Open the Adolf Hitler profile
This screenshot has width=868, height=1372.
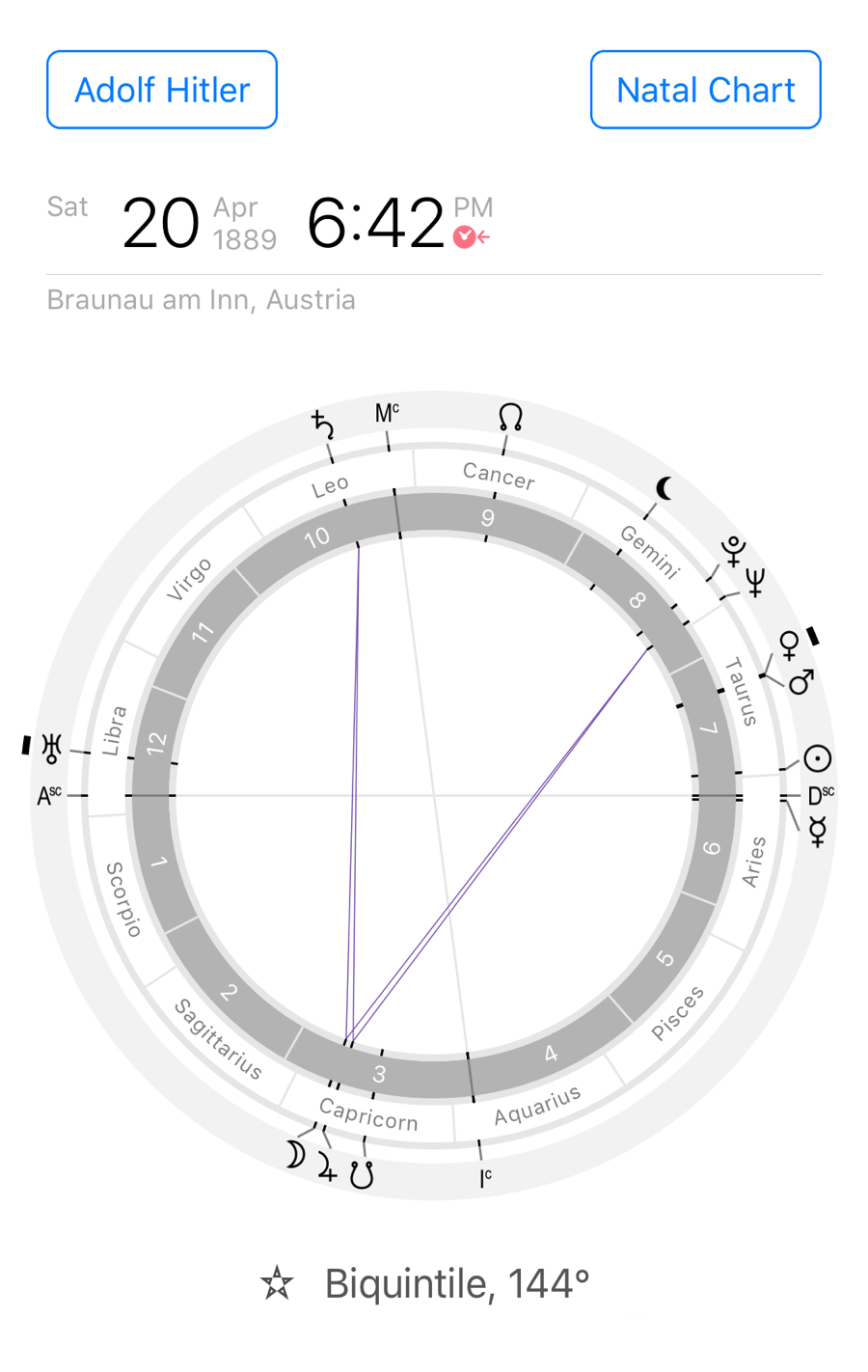pos(161,89)
